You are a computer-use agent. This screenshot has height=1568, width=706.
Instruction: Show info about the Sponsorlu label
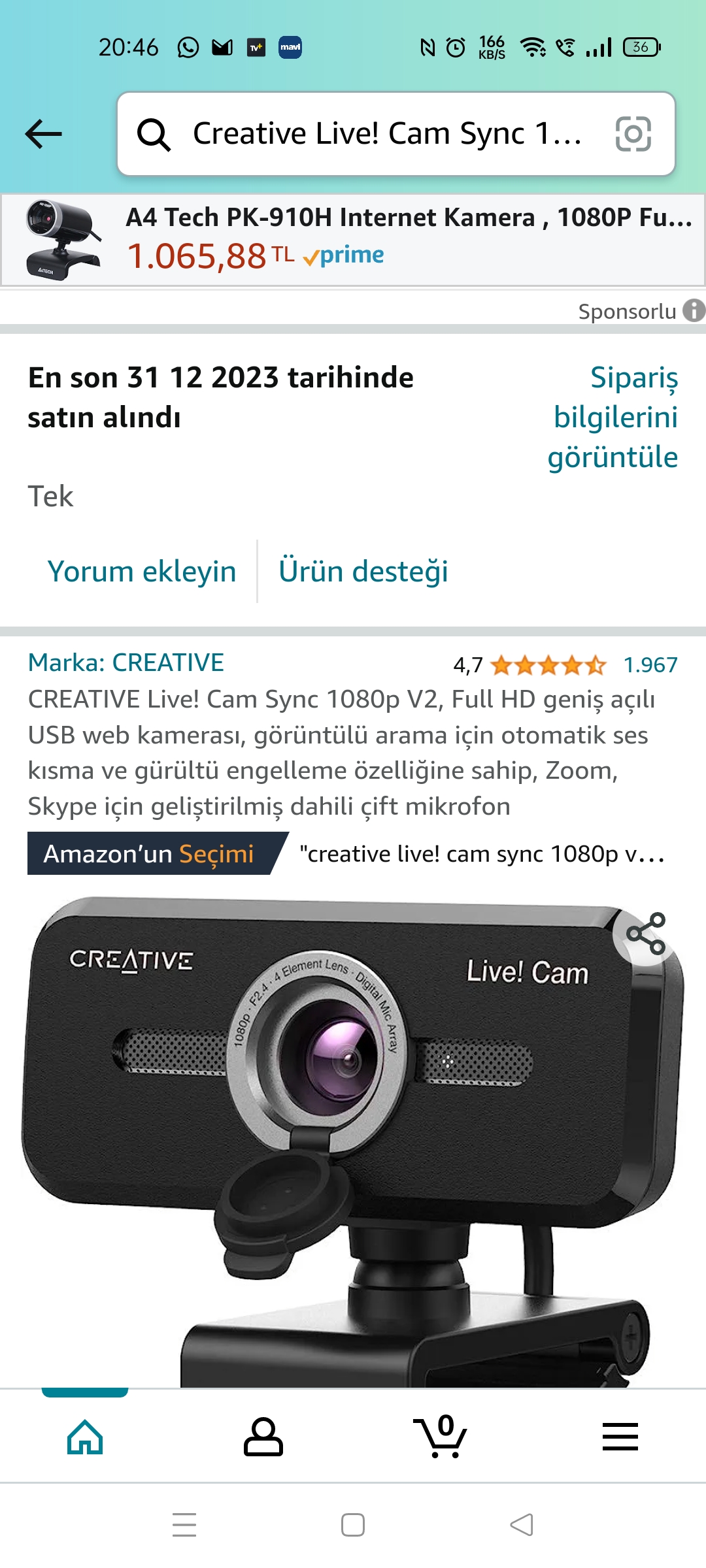(x=694, y=311)
